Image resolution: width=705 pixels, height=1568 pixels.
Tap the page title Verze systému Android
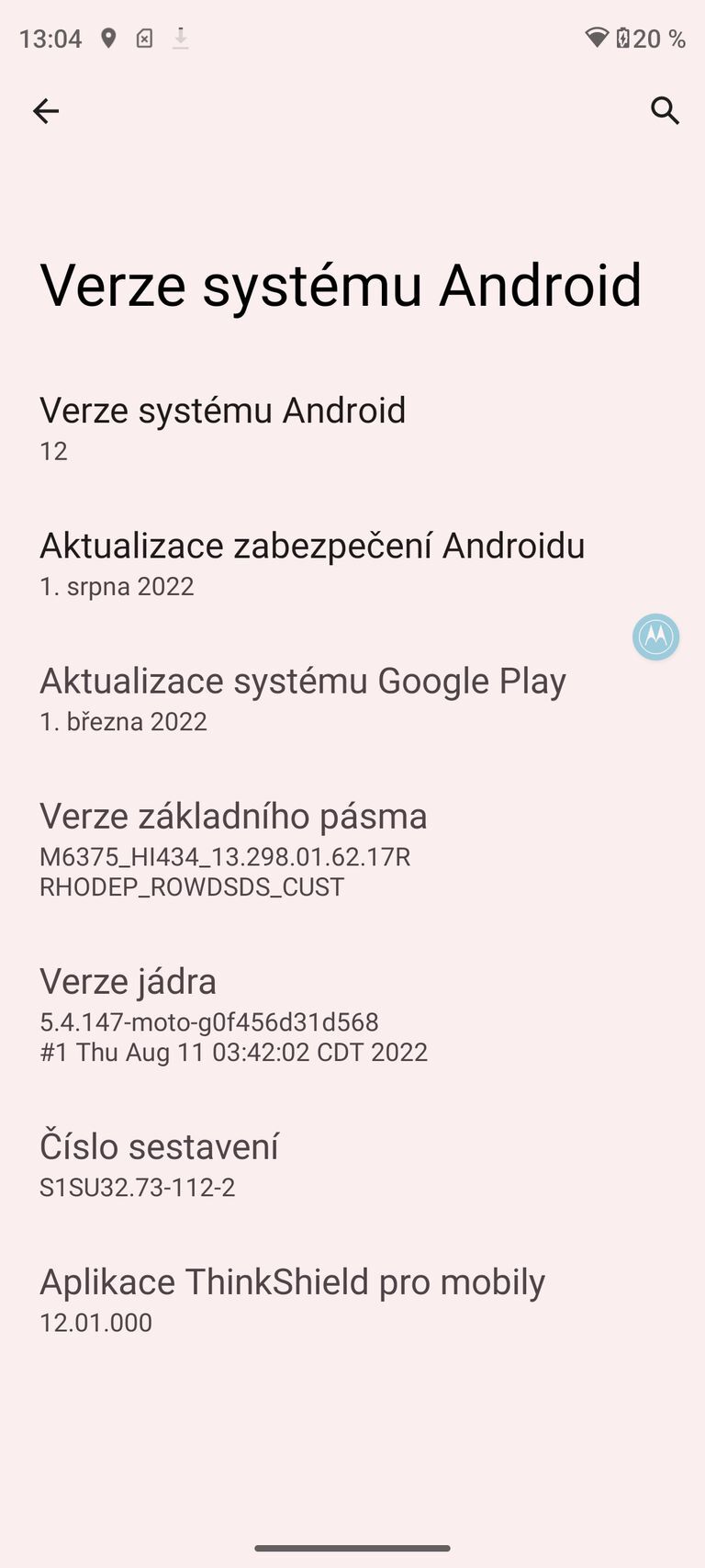[x=340, y=285]
